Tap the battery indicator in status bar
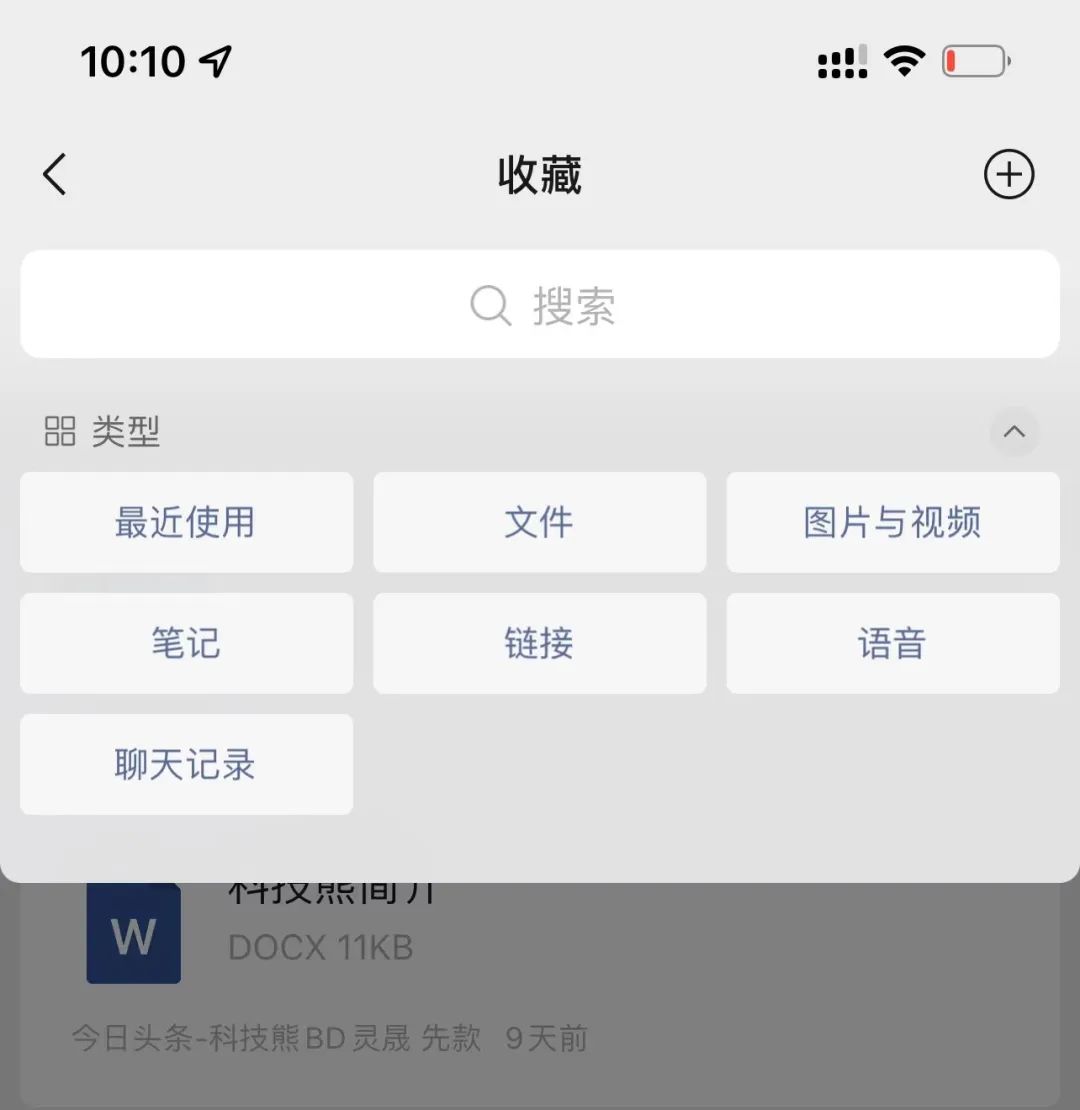This screenshot has width=1080, height=1110. [x=975, y=61]
